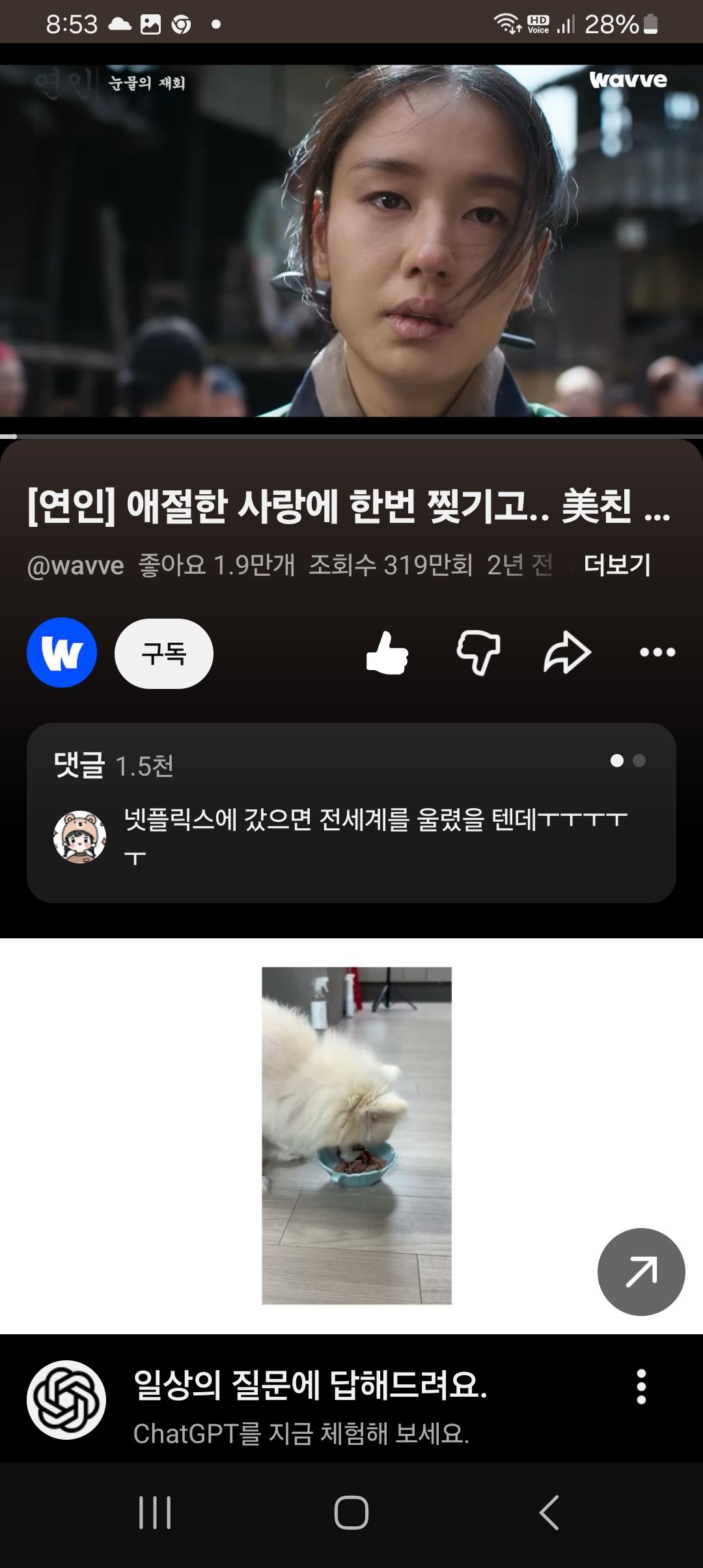Open the wavve channel avatar
This screenshot has width=703, height=1568.
(62, 652)
